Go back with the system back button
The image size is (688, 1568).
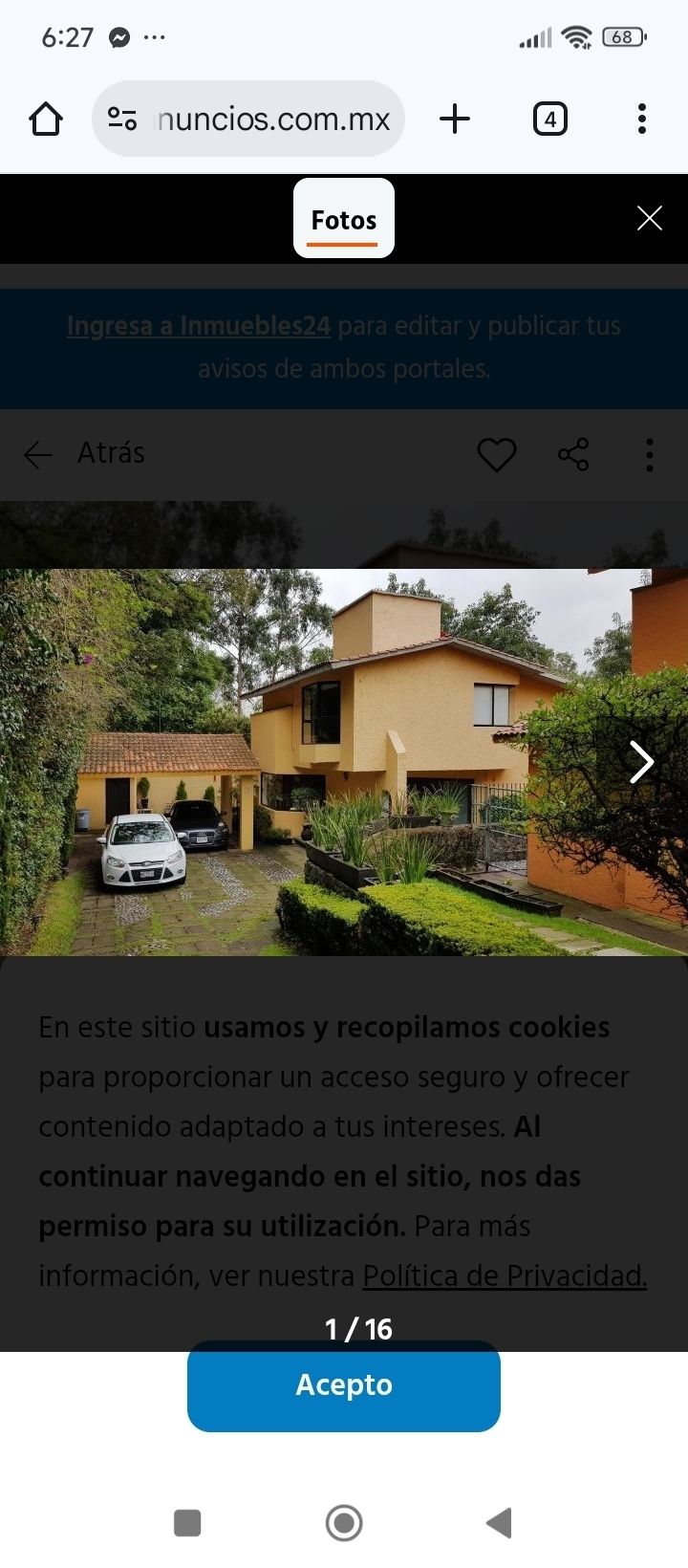pyautogui.click(x=499, y=1522)
